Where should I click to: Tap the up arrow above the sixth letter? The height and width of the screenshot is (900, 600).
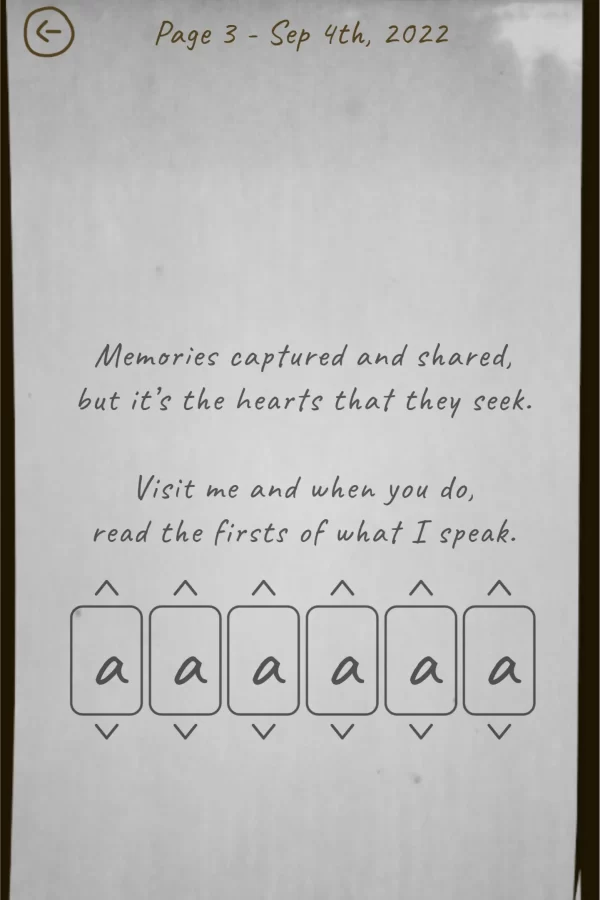[x=499, y=589]
